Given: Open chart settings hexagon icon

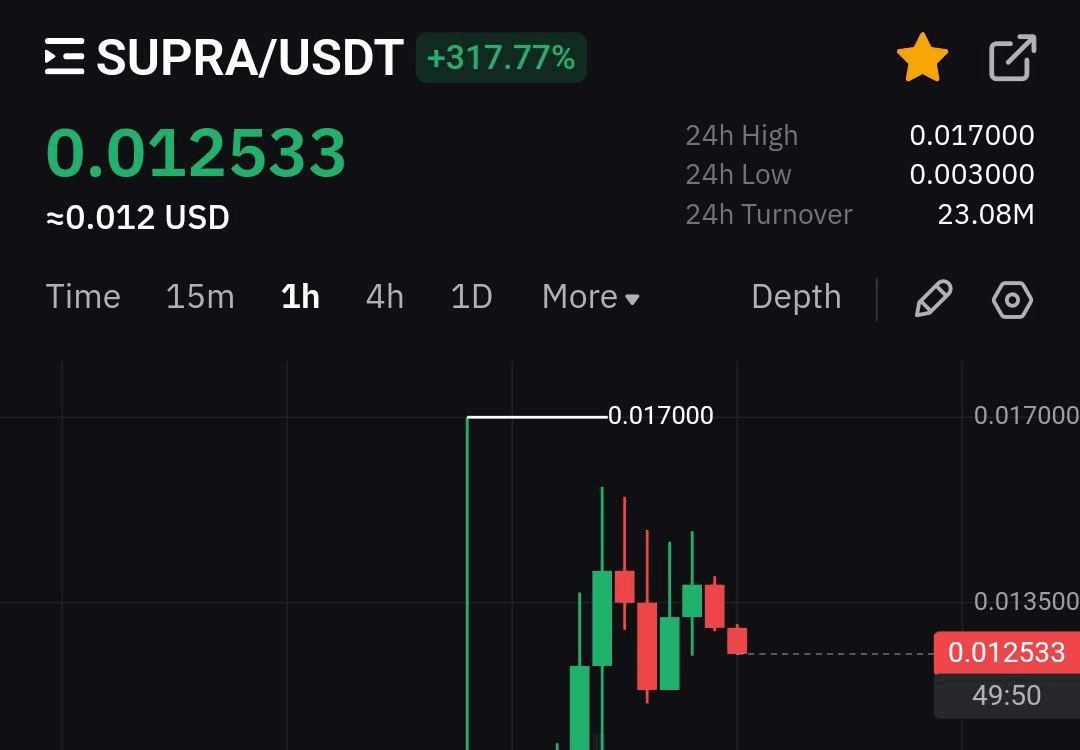Looking at the screenshot, I should tap(1012, 299).
